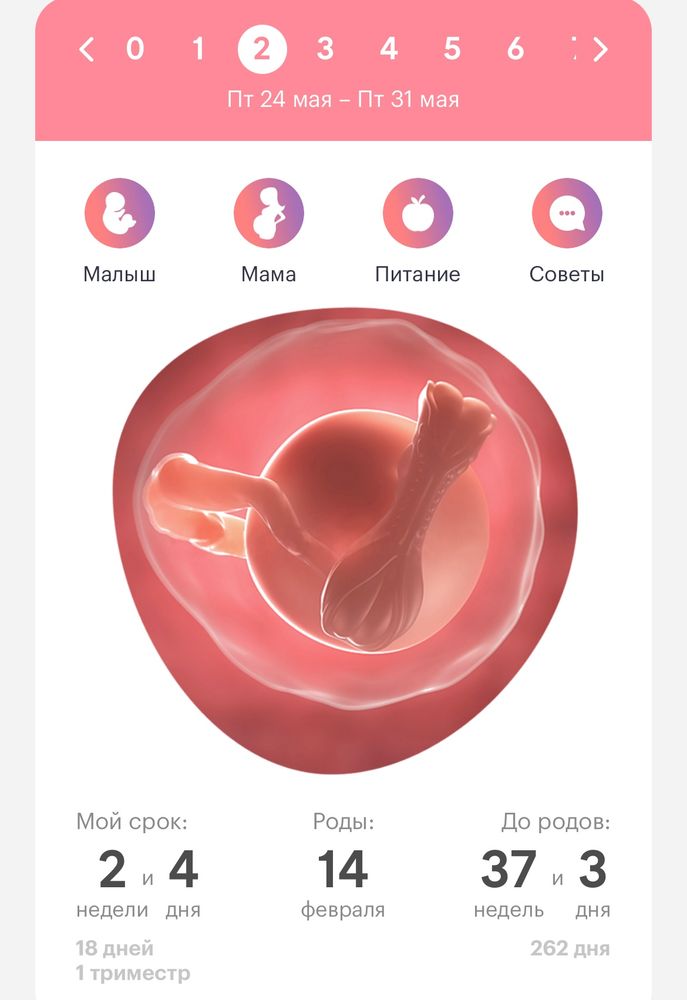The width and height of the screenshot is (687, 1000).
Task: Open the Мама section
Action: 268,213
